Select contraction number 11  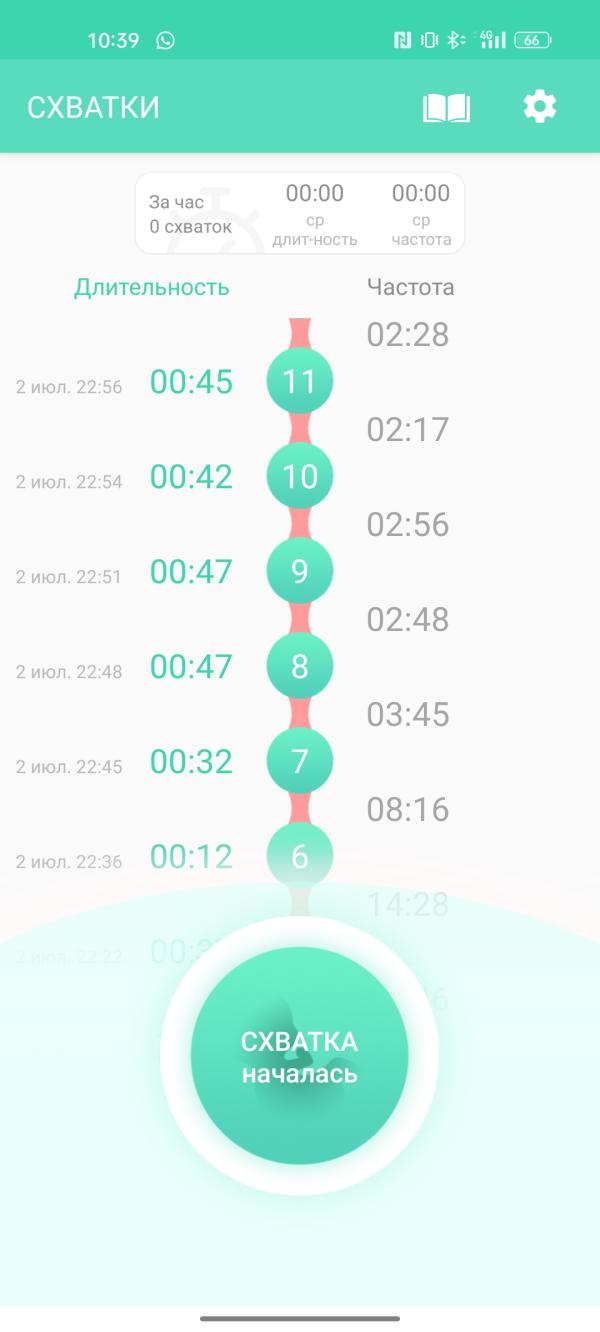coord(300,381)
